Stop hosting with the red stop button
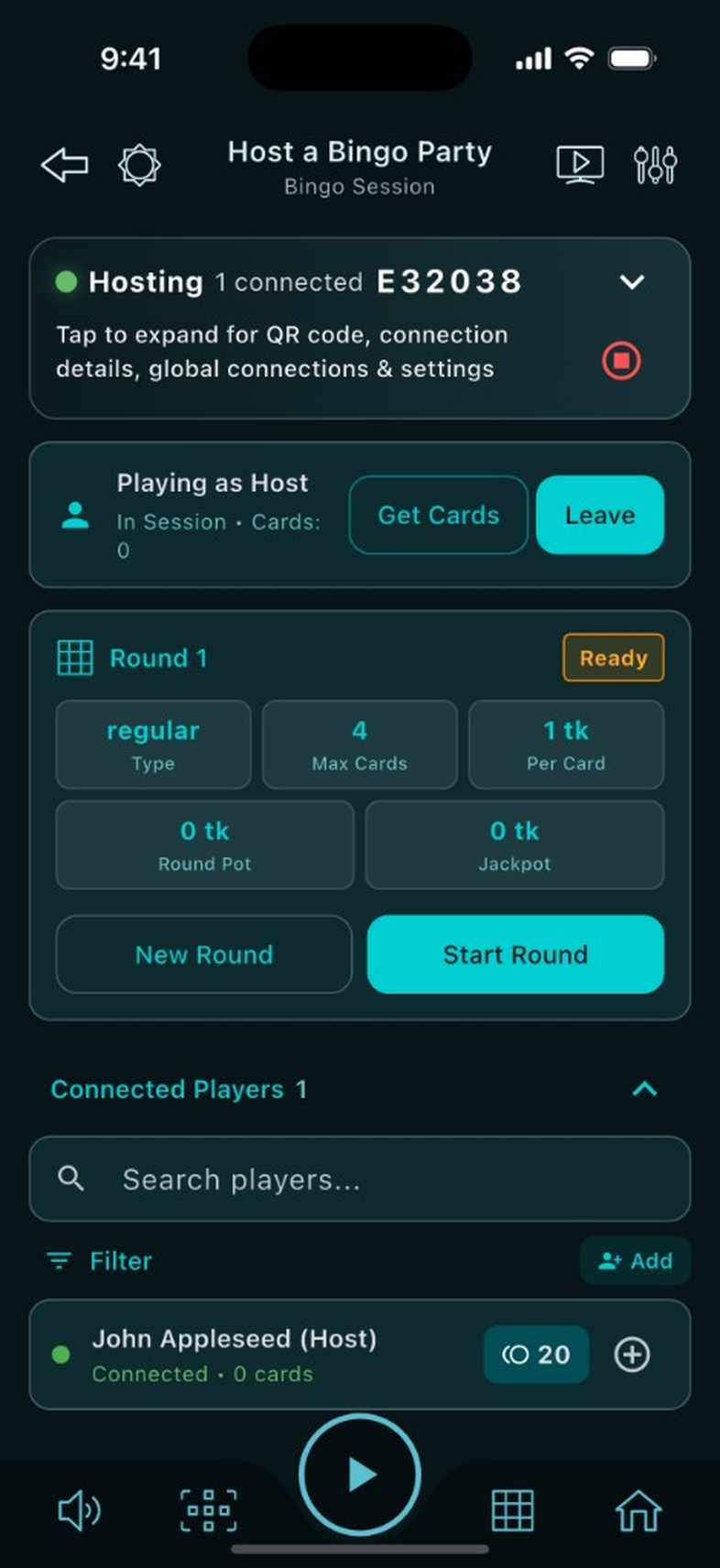Viewport: 720px width, 1568px height. [621, 360]
